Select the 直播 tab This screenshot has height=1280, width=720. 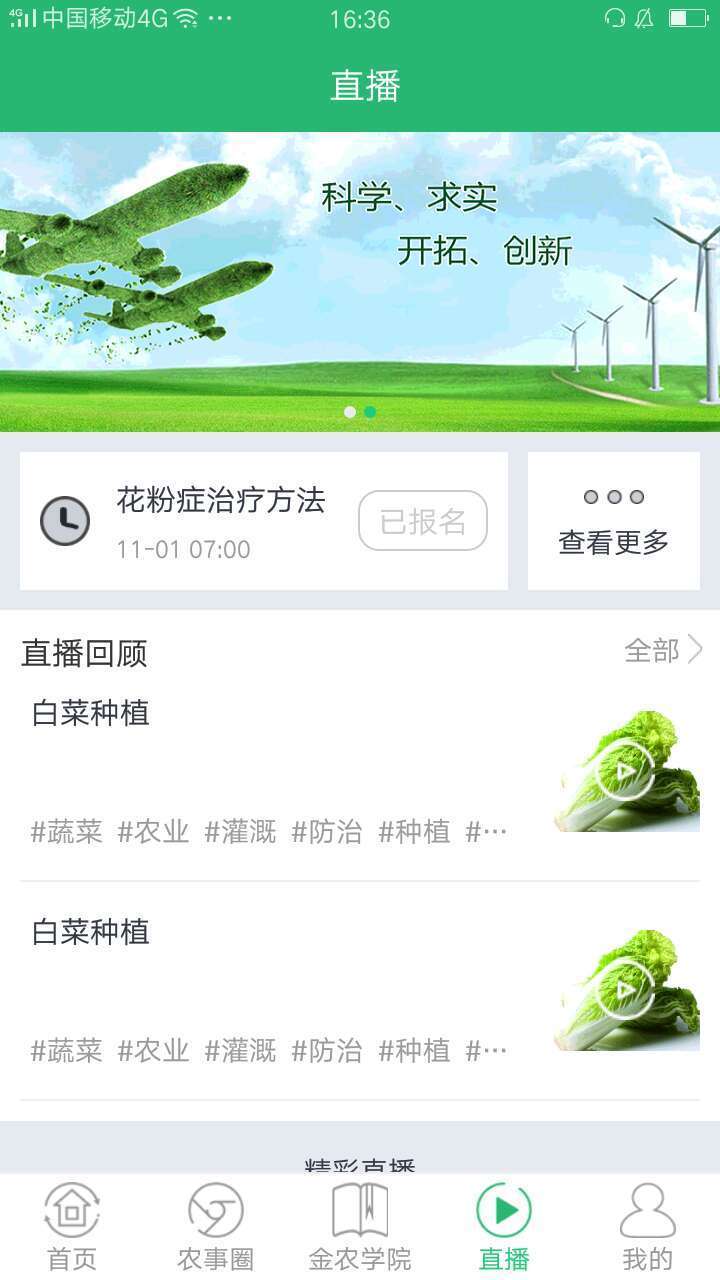click(504, 1227)
